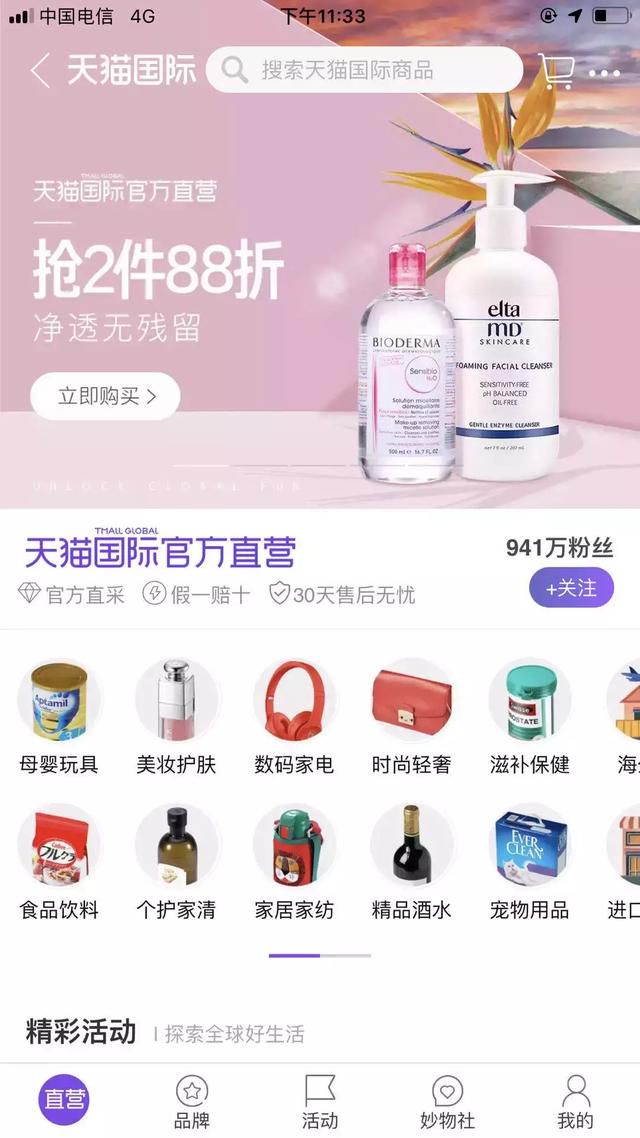Screen dimensions: 640x1138
Task: Select the 时尚轻奢 category
Action: [x=411, y=717]
